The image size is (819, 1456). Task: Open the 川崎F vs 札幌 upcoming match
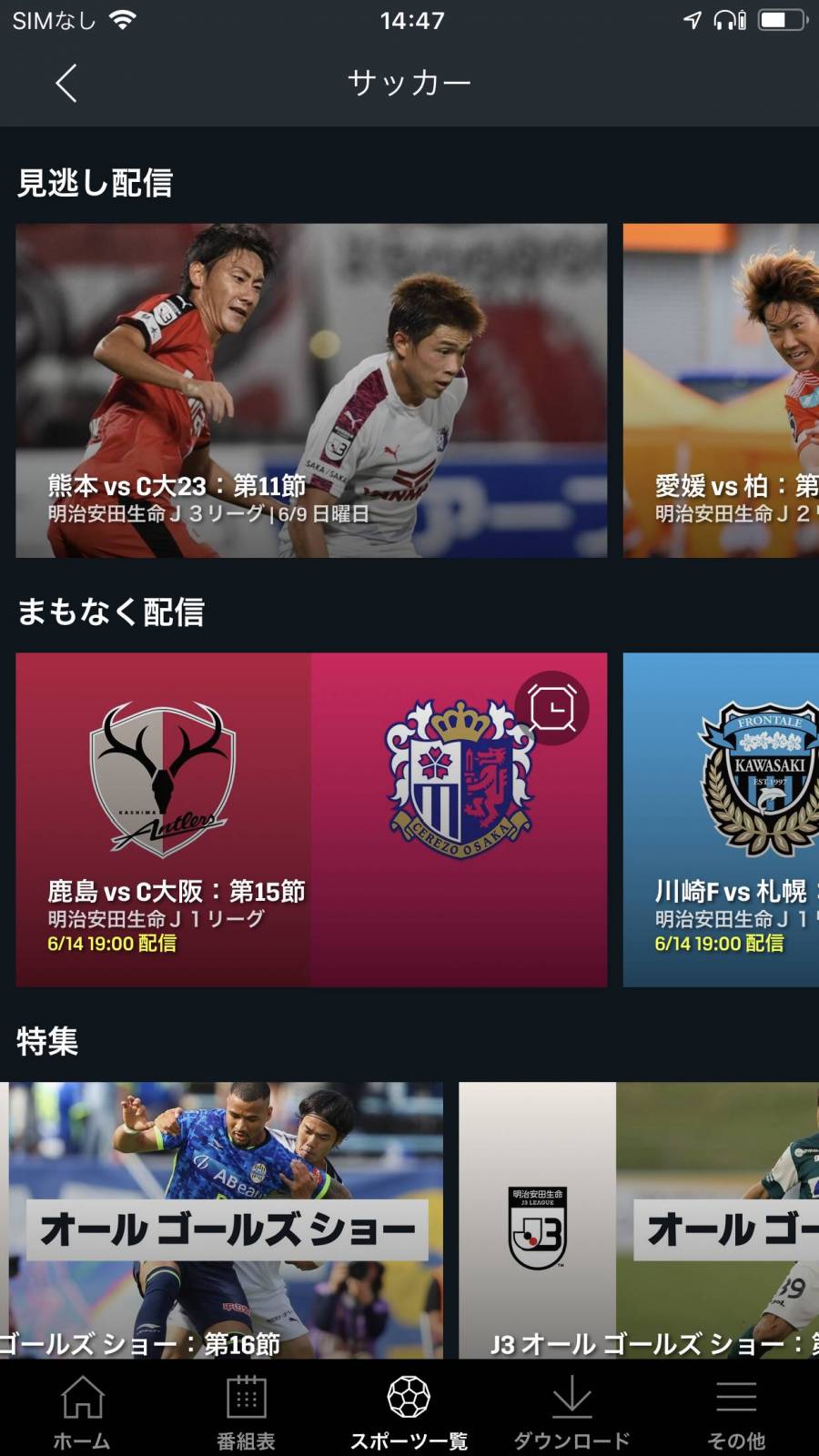(721, 819)
